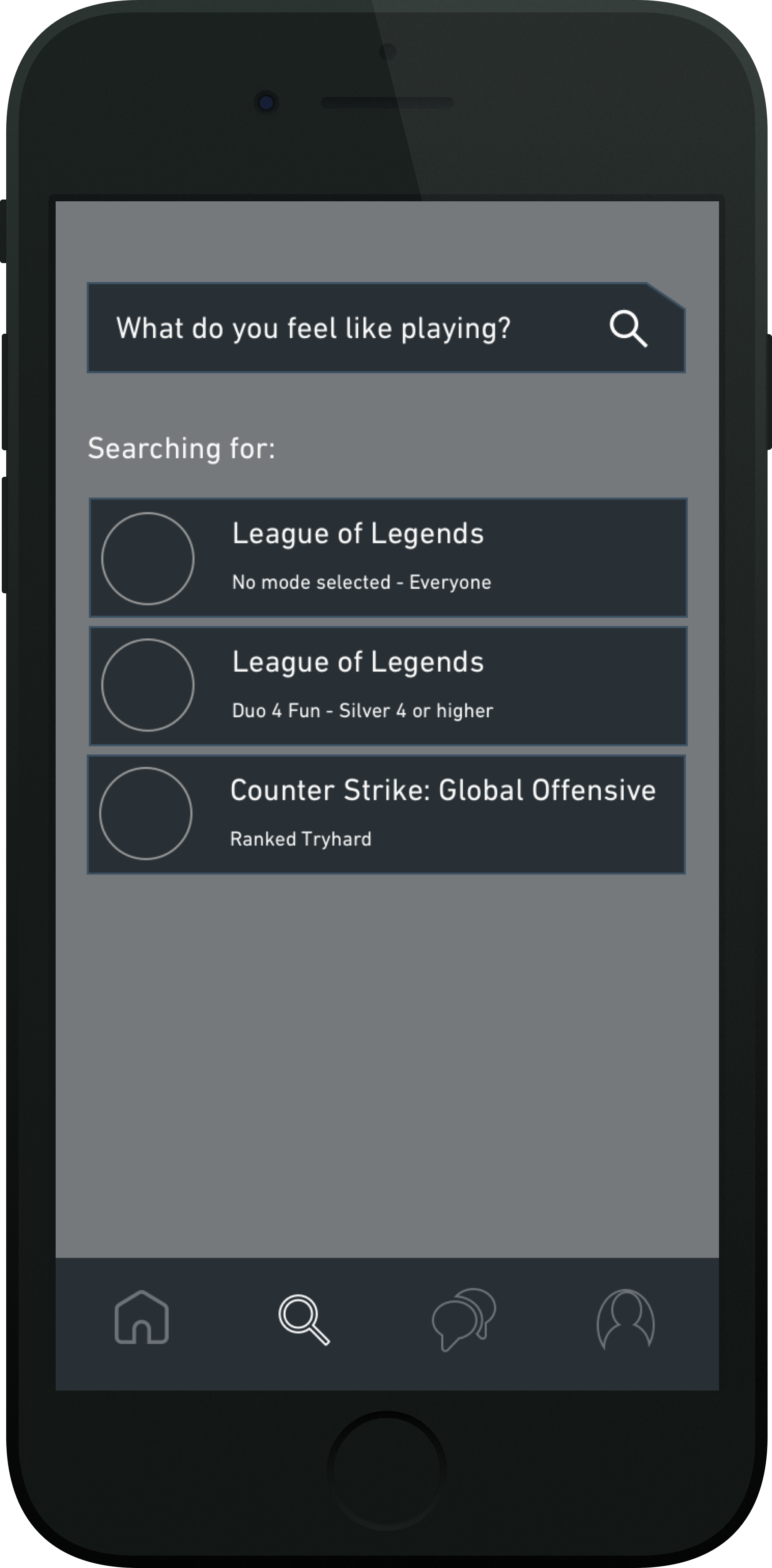The width and height of the screenshot is (772, 1568).
Task: Open League of Legends 'Duo 4 Fun' entry
Action: [x=389, y=686]
